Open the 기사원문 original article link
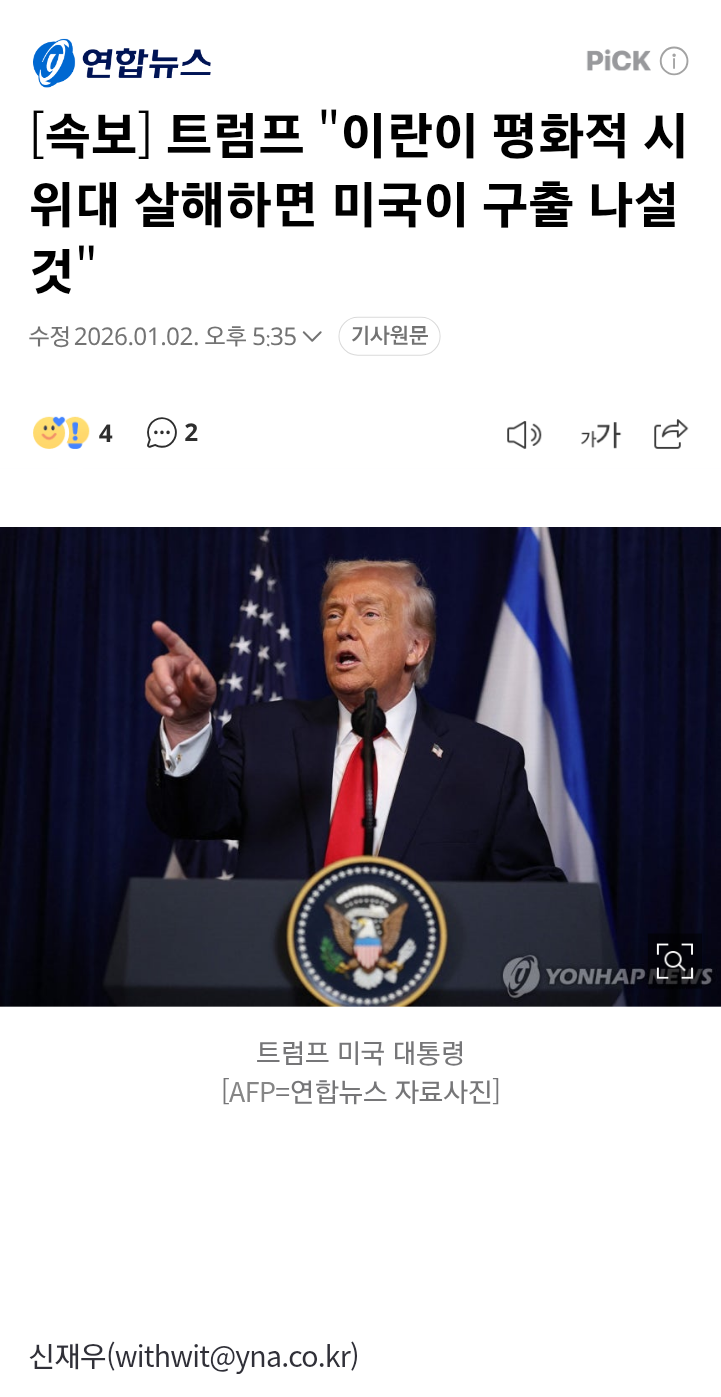Viewport: 721px width, 1397px height. coord(389,337)
